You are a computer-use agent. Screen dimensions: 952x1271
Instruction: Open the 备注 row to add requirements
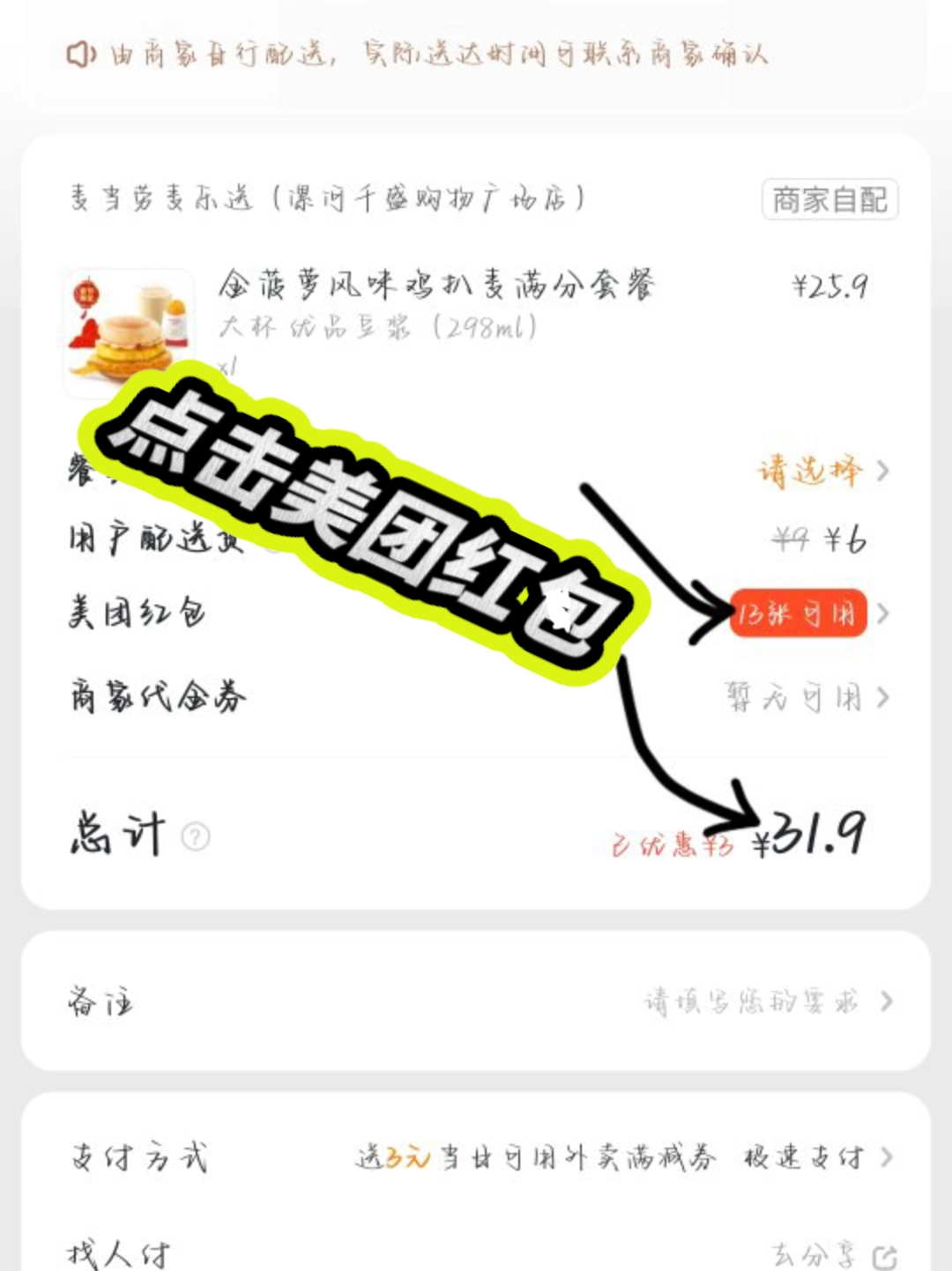(476, 1001)
